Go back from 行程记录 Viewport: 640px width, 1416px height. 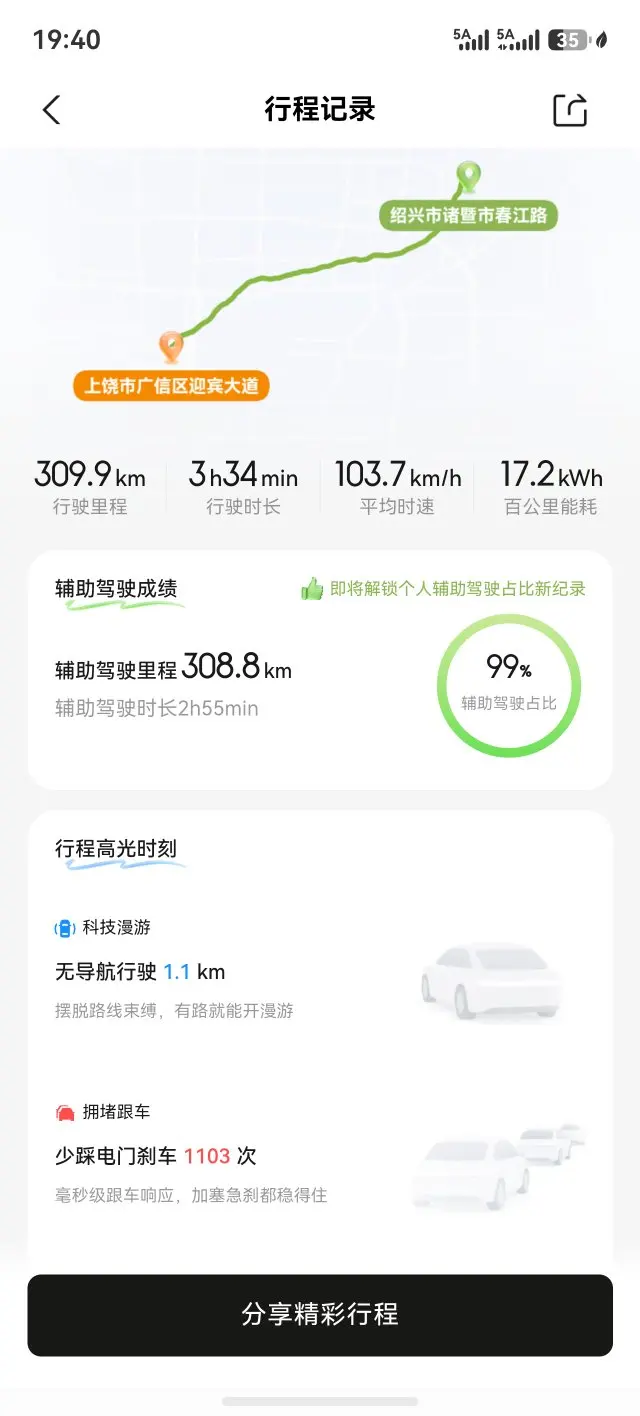(x=52, y=110)
